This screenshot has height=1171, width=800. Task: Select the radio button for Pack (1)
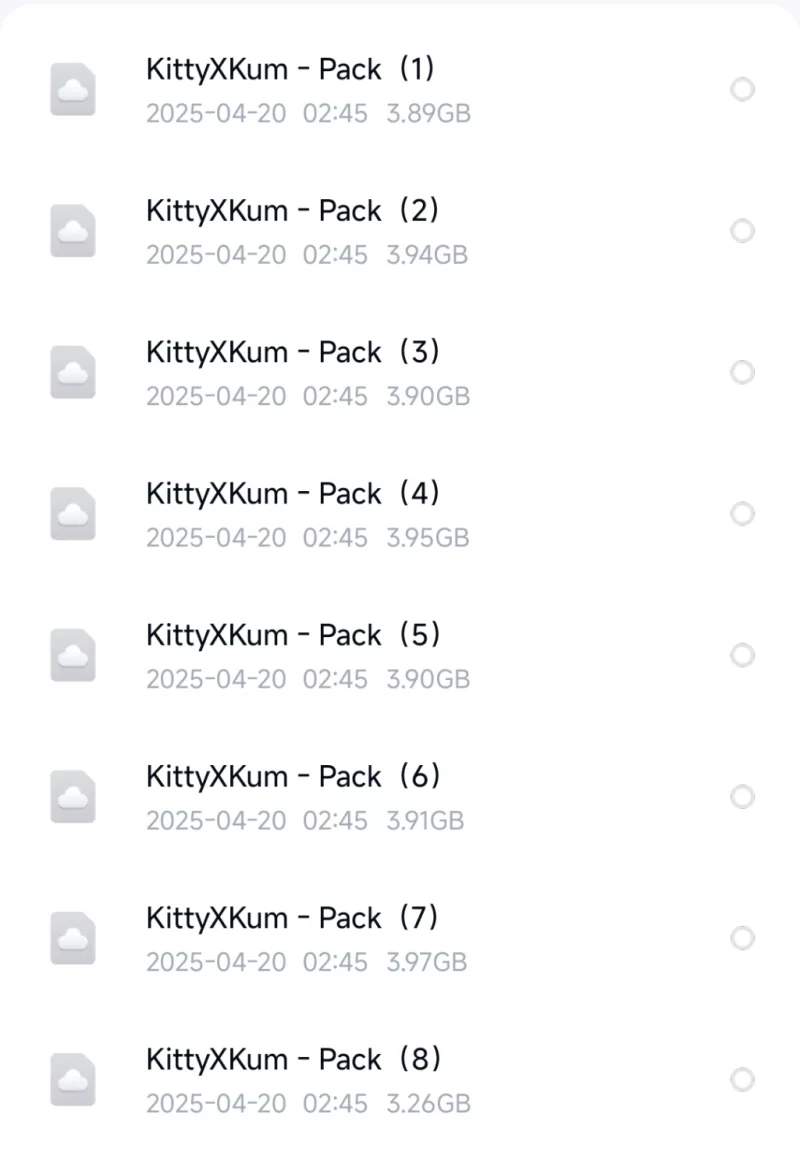coord(742,90)
